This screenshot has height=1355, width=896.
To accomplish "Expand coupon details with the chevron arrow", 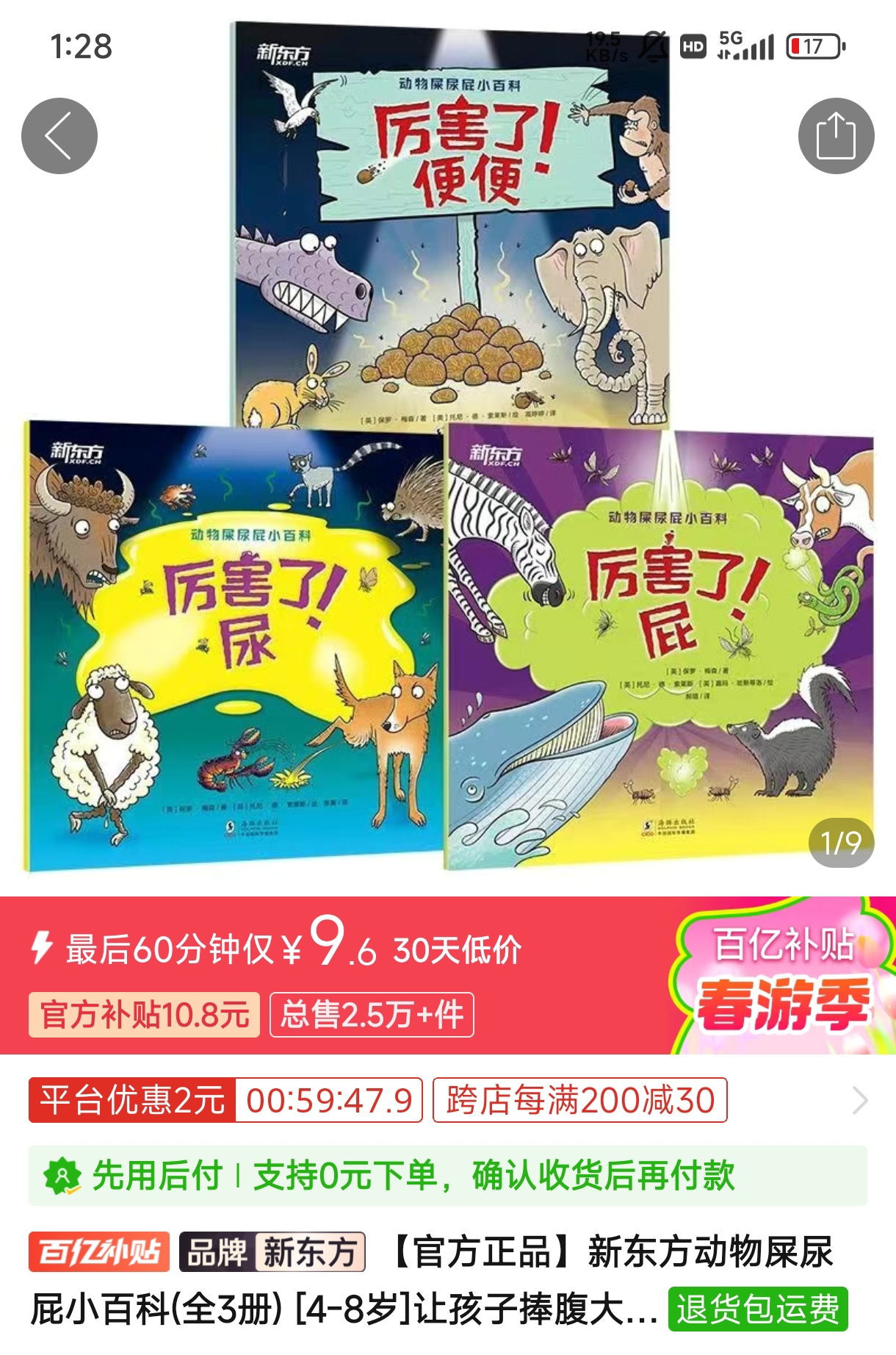I will pyautogui.click(x=859, y=1100).
